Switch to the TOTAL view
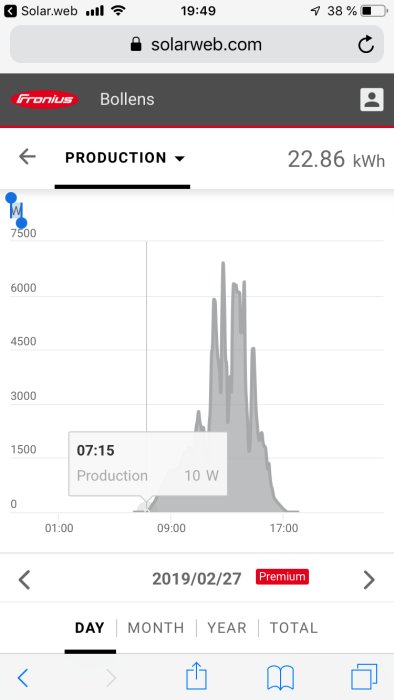The width and height of the screenshot is (394, 700). coord(294,628)
